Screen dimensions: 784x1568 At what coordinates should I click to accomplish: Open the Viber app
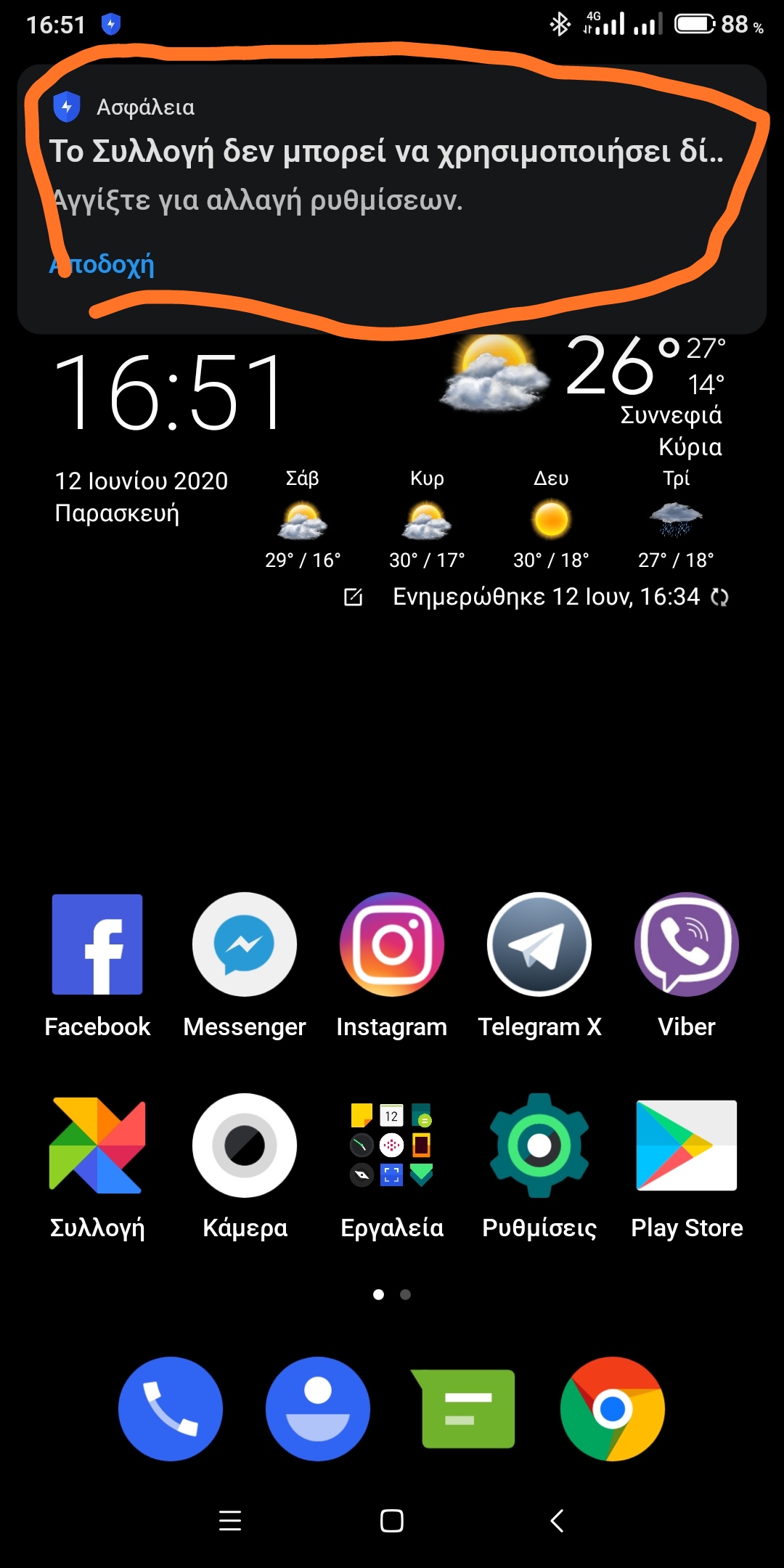coord(686,944)
